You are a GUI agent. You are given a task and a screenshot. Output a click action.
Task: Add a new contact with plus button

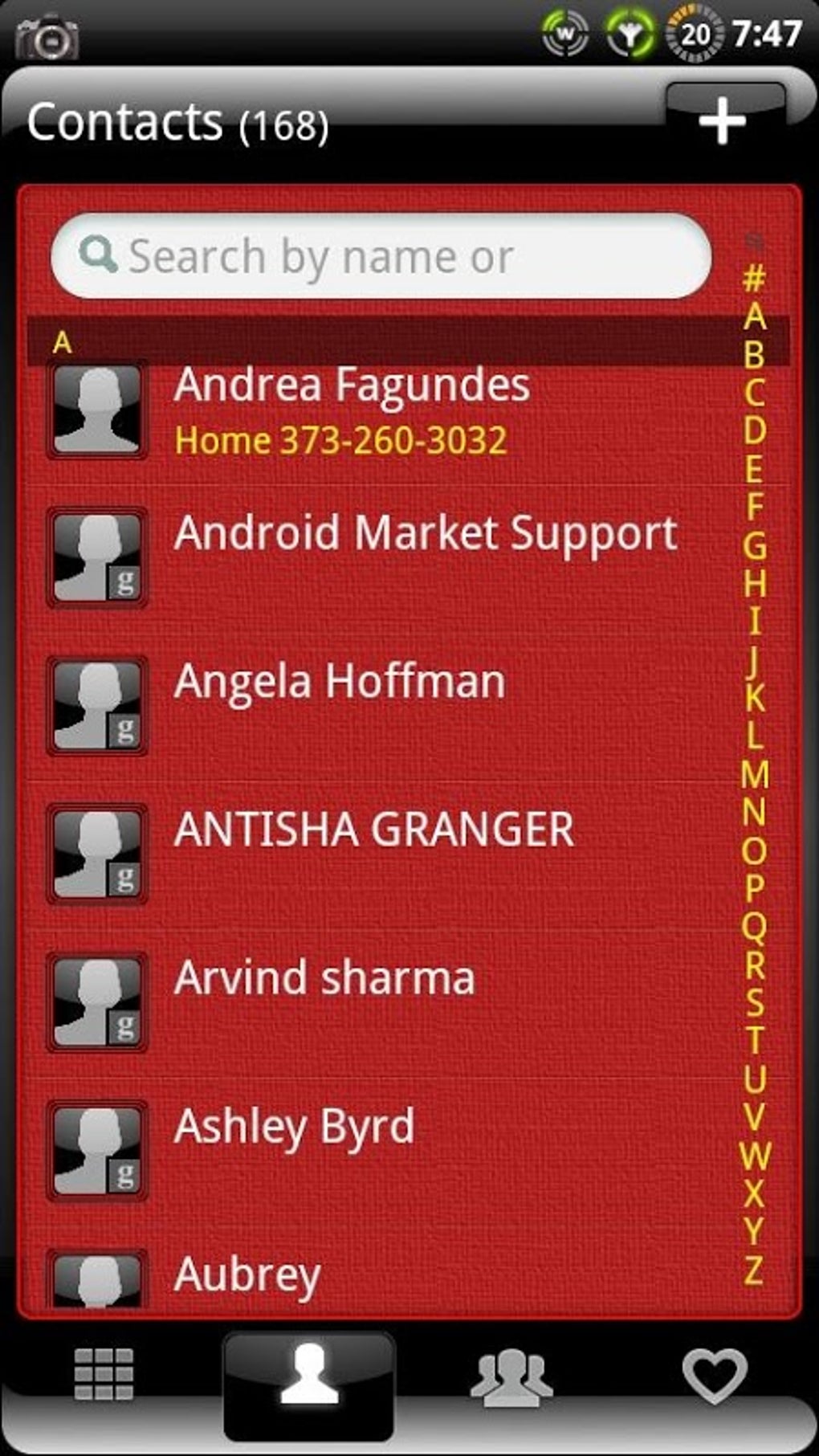click(723, 121)
